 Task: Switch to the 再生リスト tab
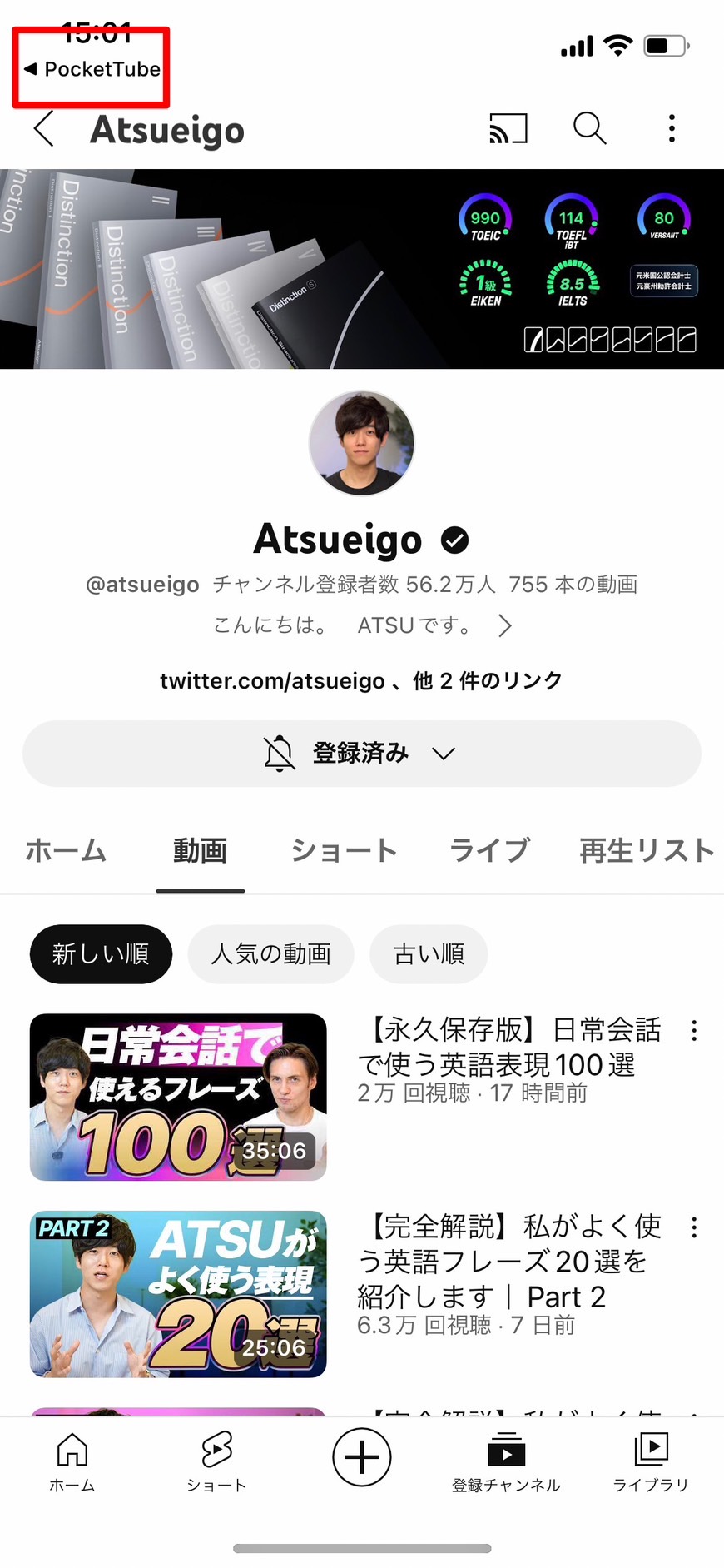[x=646, y=851]
